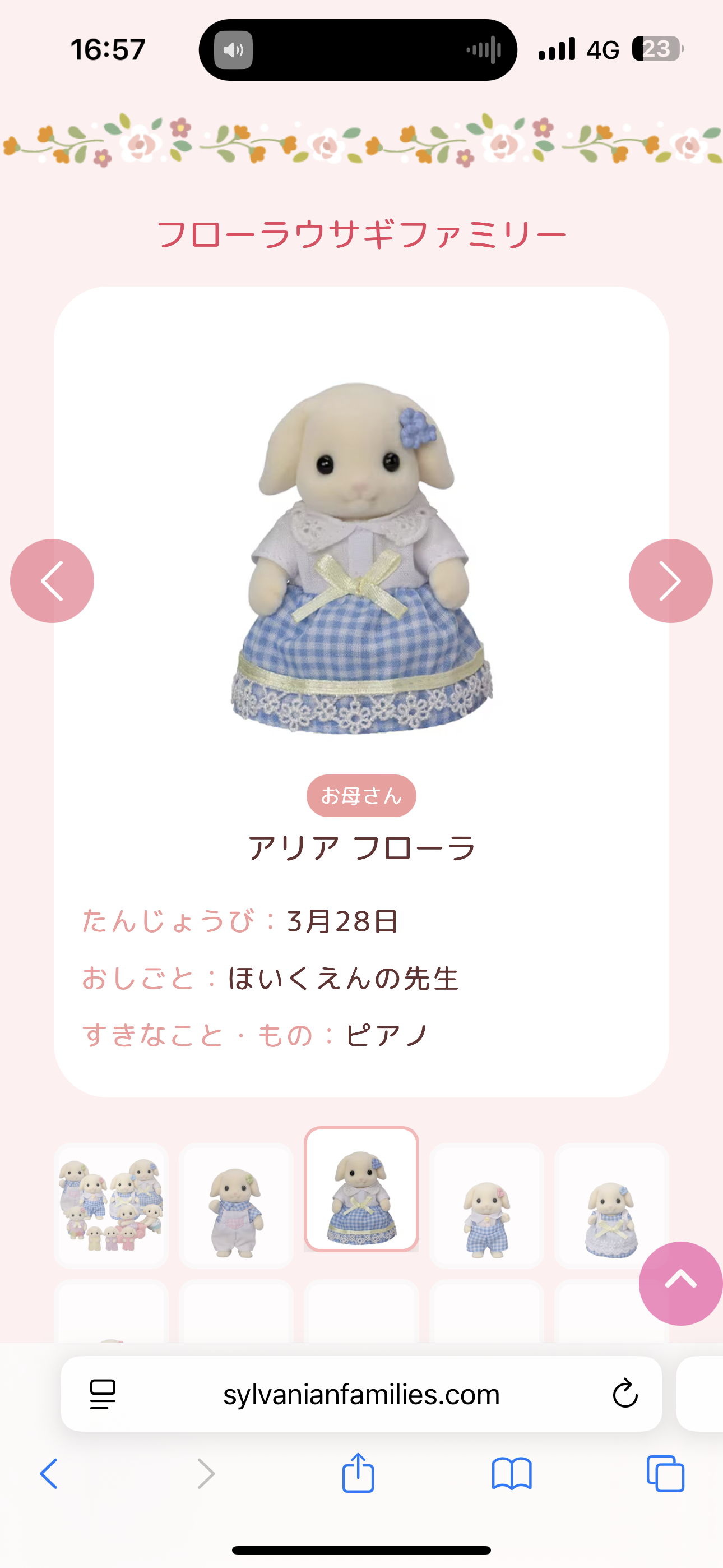This screenshot has height=1568, width=723.
Task: Select the whole family group thumbnail
Action: pos(111,1205)
